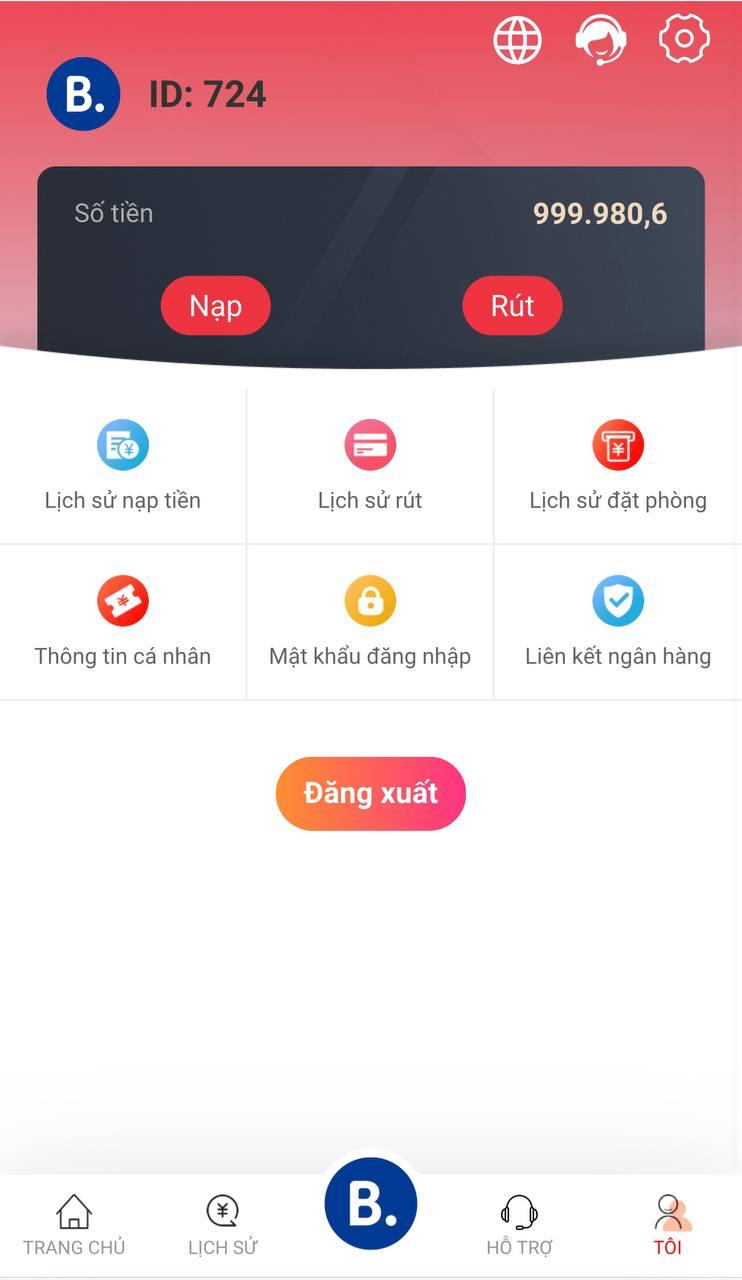The image size is (742, 1280).
Task: Open Lịch sử đặt phòng
Action: [x=618, y=467]
